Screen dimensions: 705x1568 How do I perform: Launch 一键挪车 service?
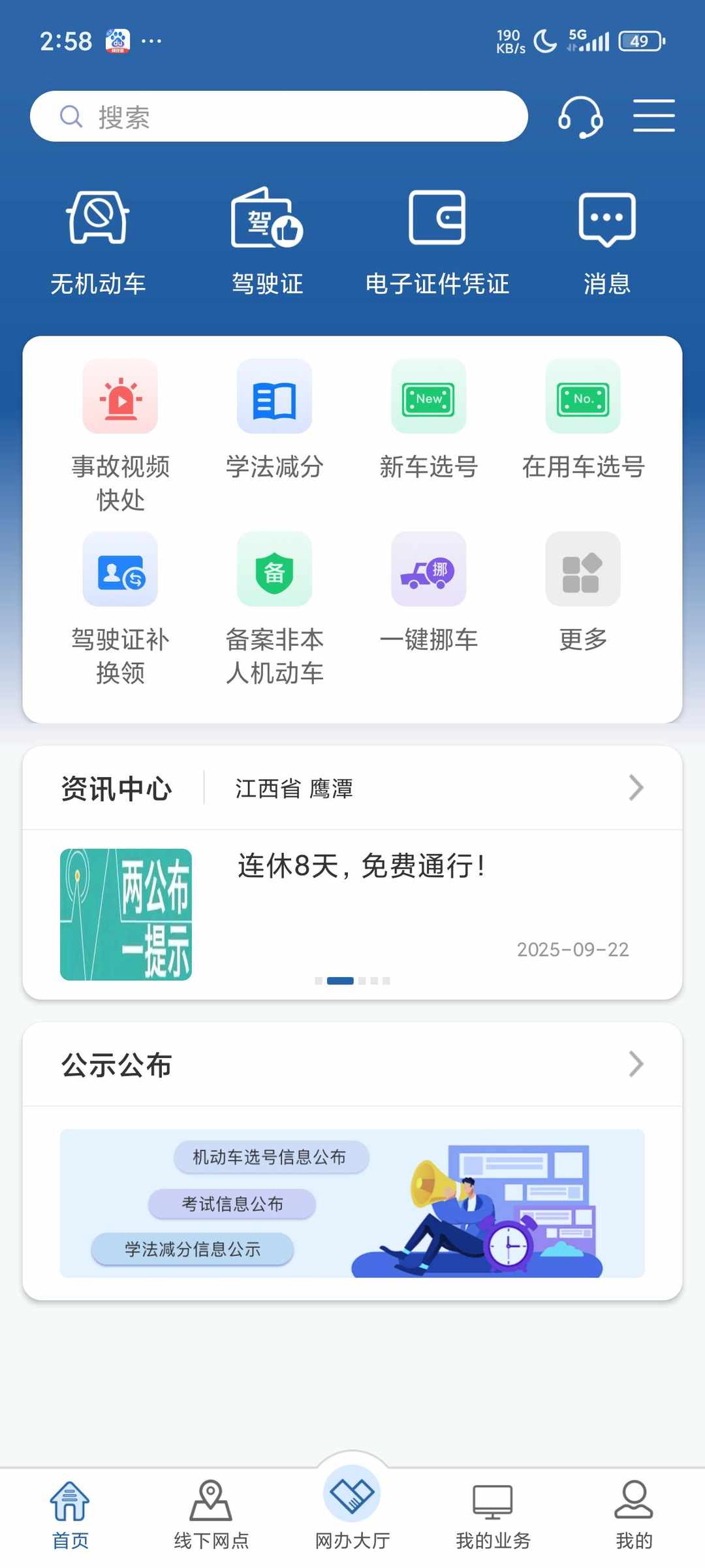coord(428,591)
